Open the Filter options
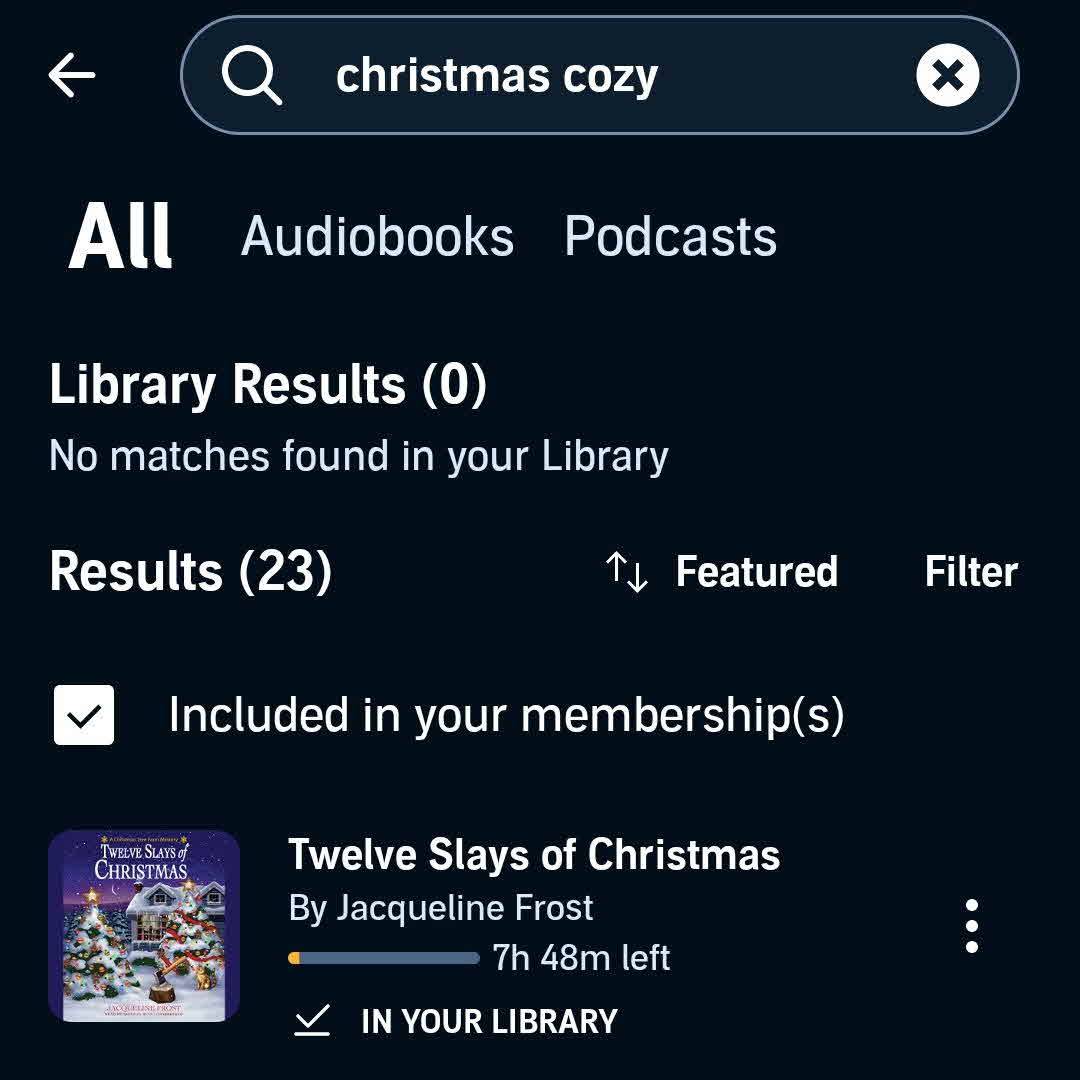The width and height of the screenshot is (1080, 1080). 970,572
